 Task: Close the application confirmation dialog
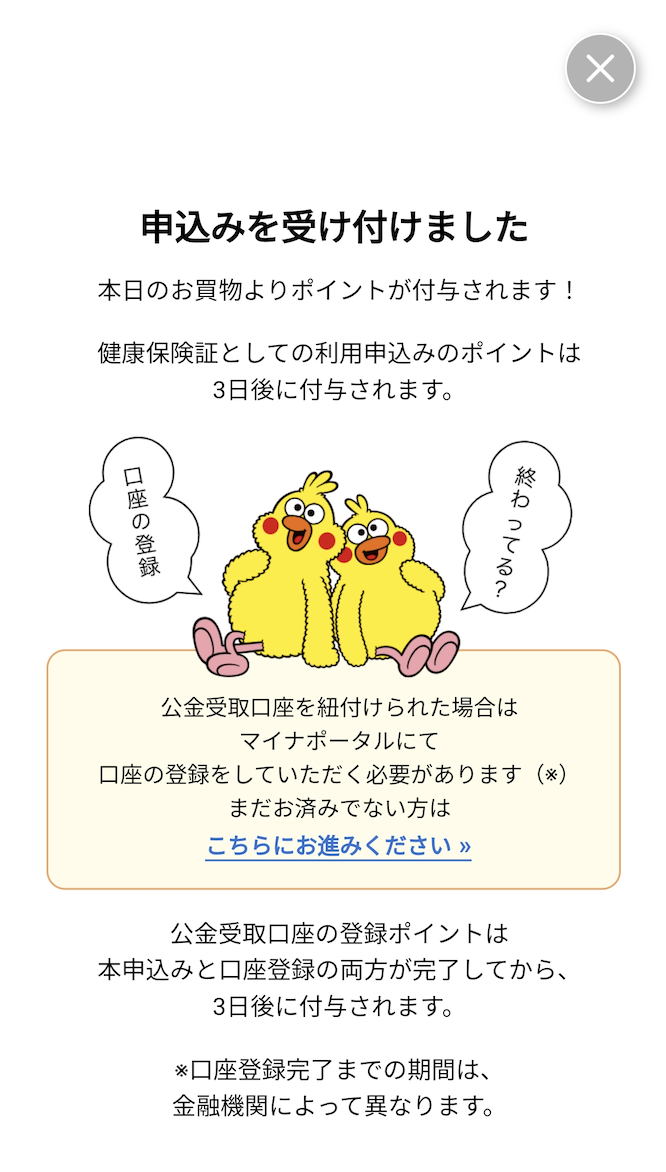coord(600,68)
